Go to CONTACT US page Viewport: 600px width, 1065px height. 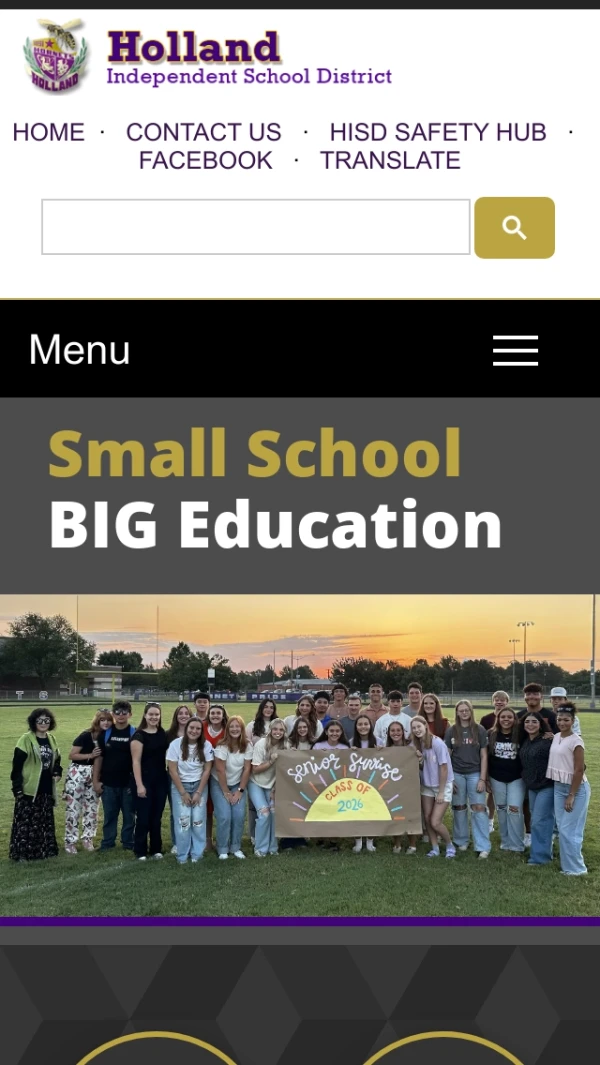[203, 132]
